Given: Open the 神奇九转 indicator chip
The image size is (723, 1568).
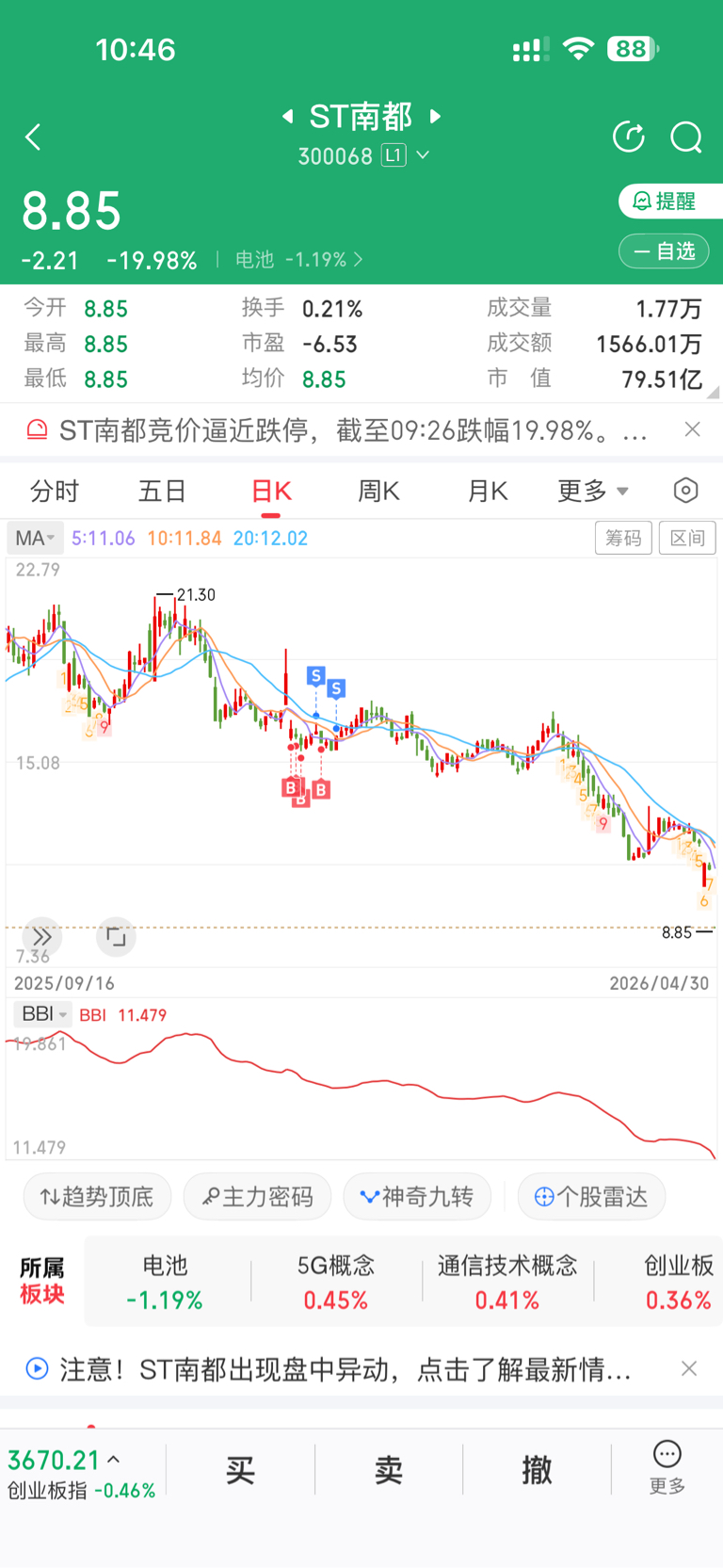Looking at the screenshot, I should pos(417,1197).
